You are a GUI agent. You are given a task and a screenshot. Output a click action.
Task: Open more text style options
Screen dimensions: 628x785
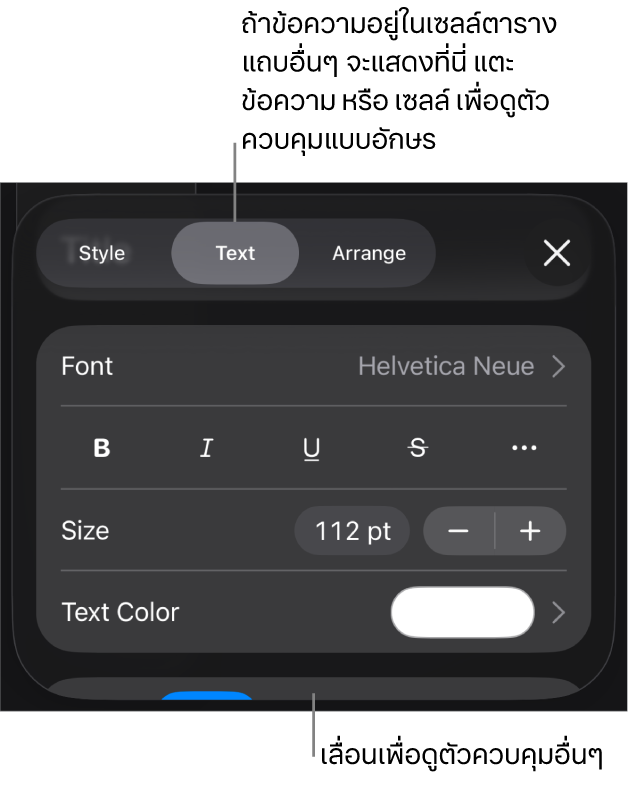(524, 448)
